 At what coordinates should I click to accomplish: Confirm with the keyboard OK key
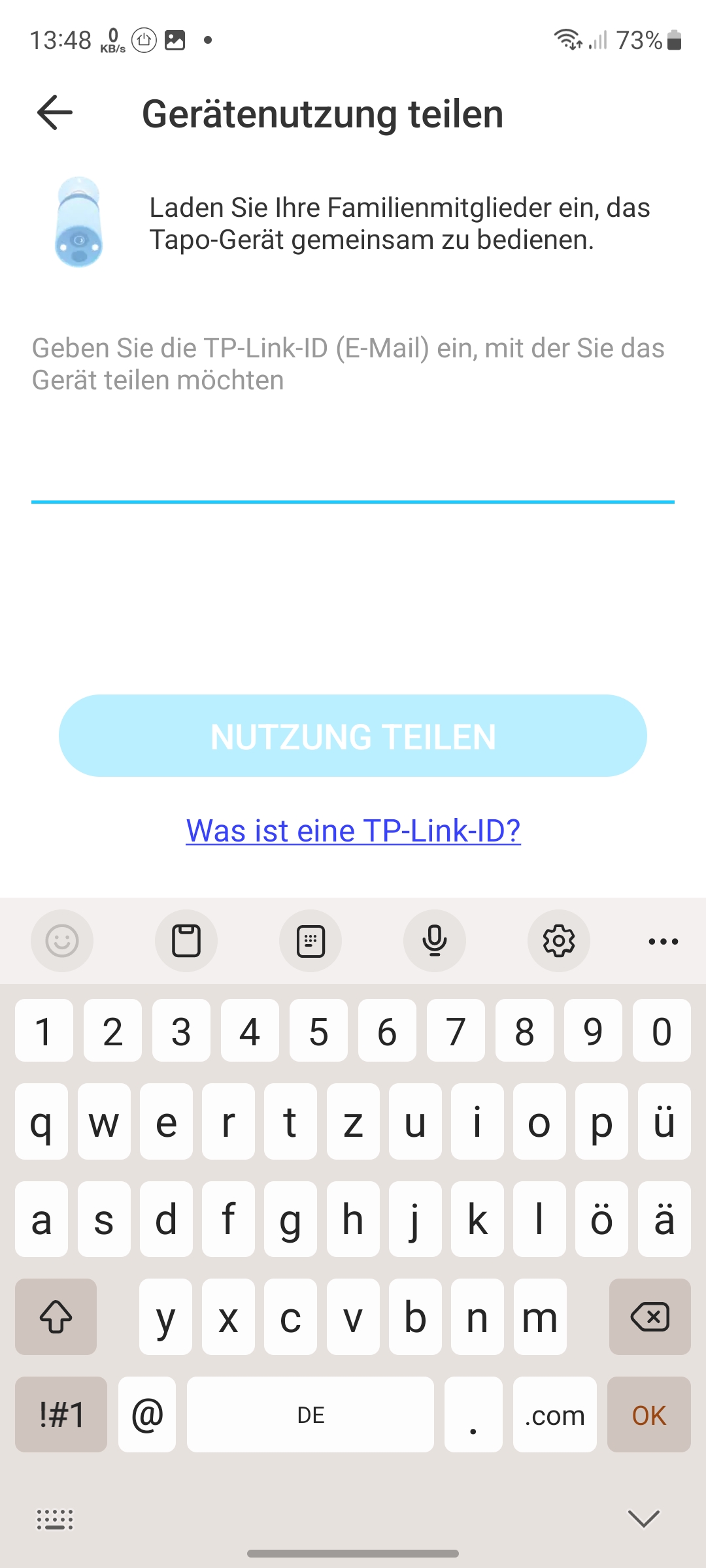[649, 1414]
